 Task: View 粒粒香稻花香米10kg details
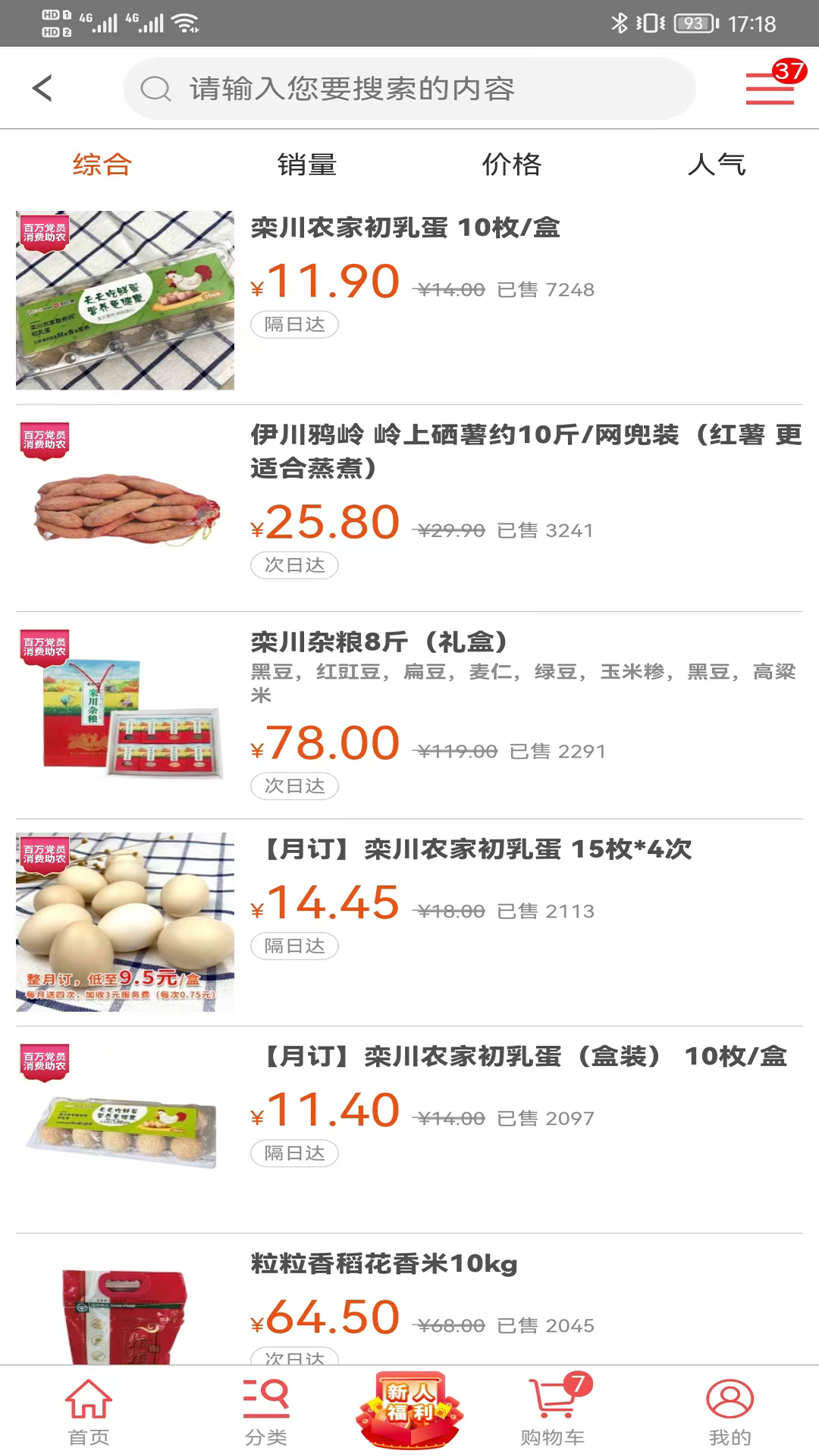point(384,1264)
